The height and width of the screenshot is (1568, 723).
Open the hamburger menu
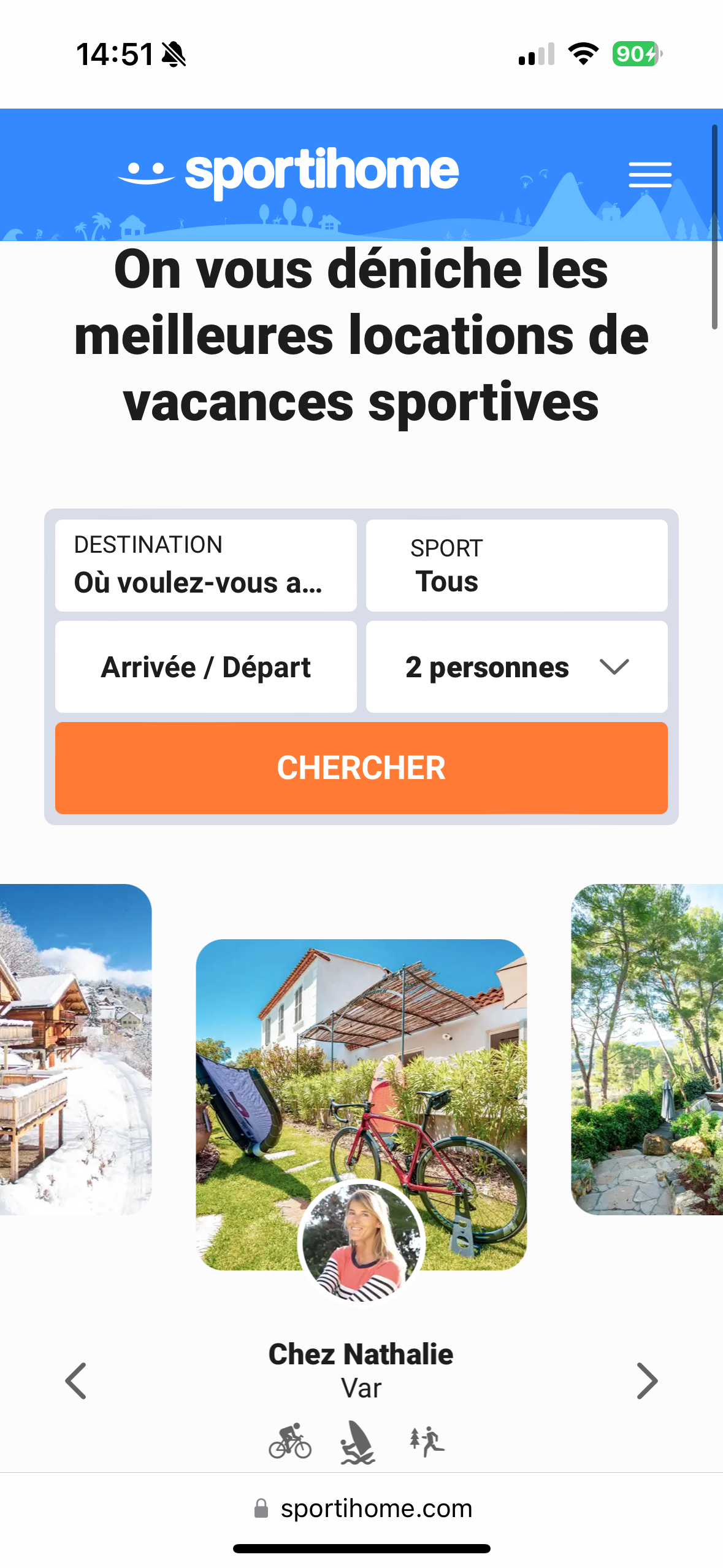click(x=650, y=175)
